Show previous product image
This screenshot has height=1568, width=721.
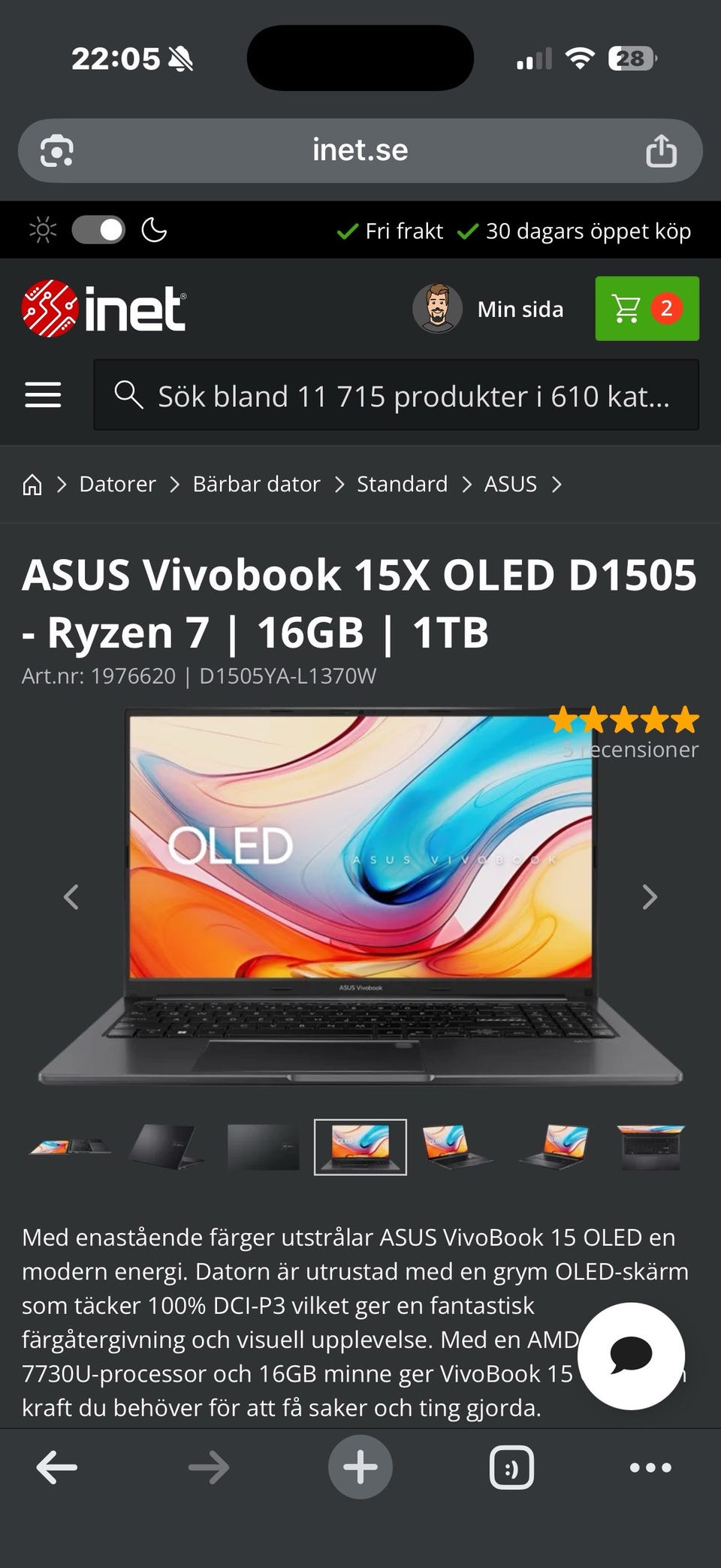tap(71, 897)
